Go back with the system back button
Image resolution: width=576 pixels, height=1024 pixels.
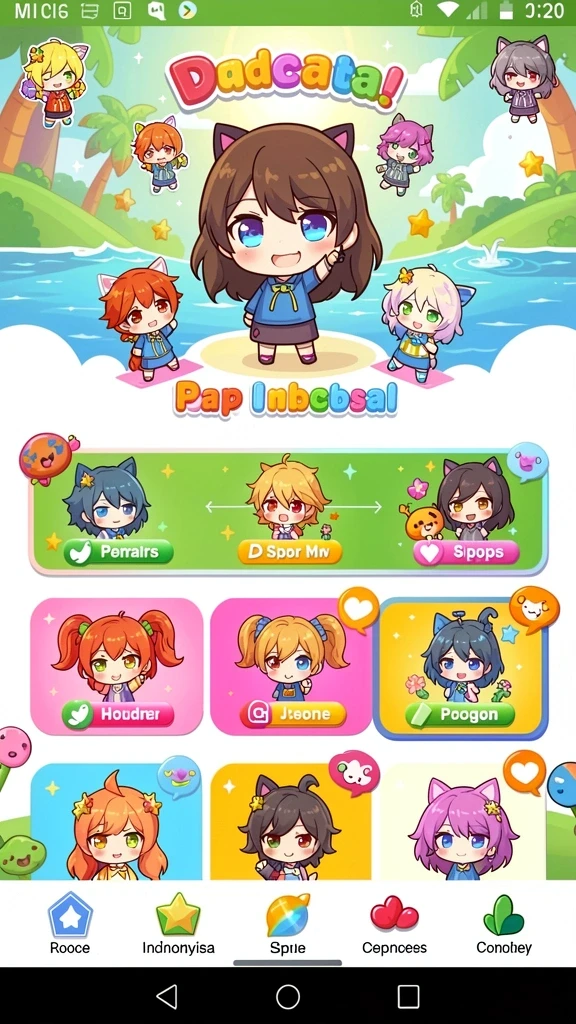tap(167, 997)
